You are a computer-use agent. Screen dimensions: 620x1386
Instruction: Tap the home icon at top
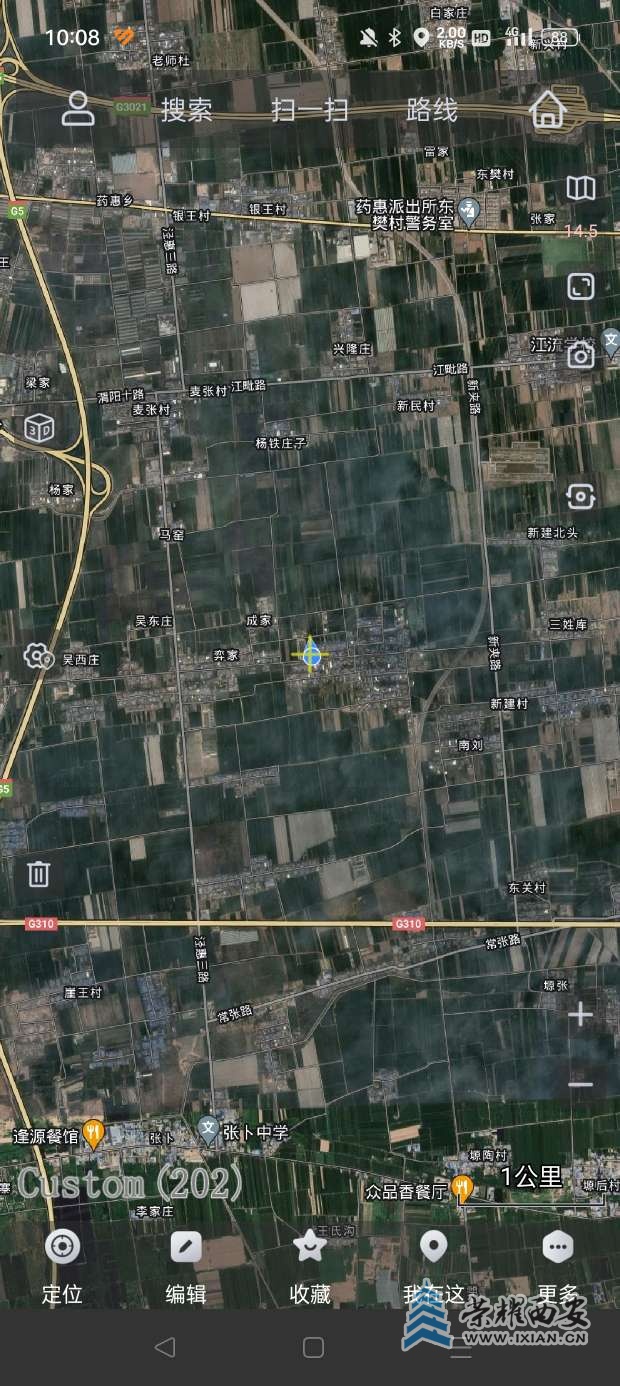547,109
